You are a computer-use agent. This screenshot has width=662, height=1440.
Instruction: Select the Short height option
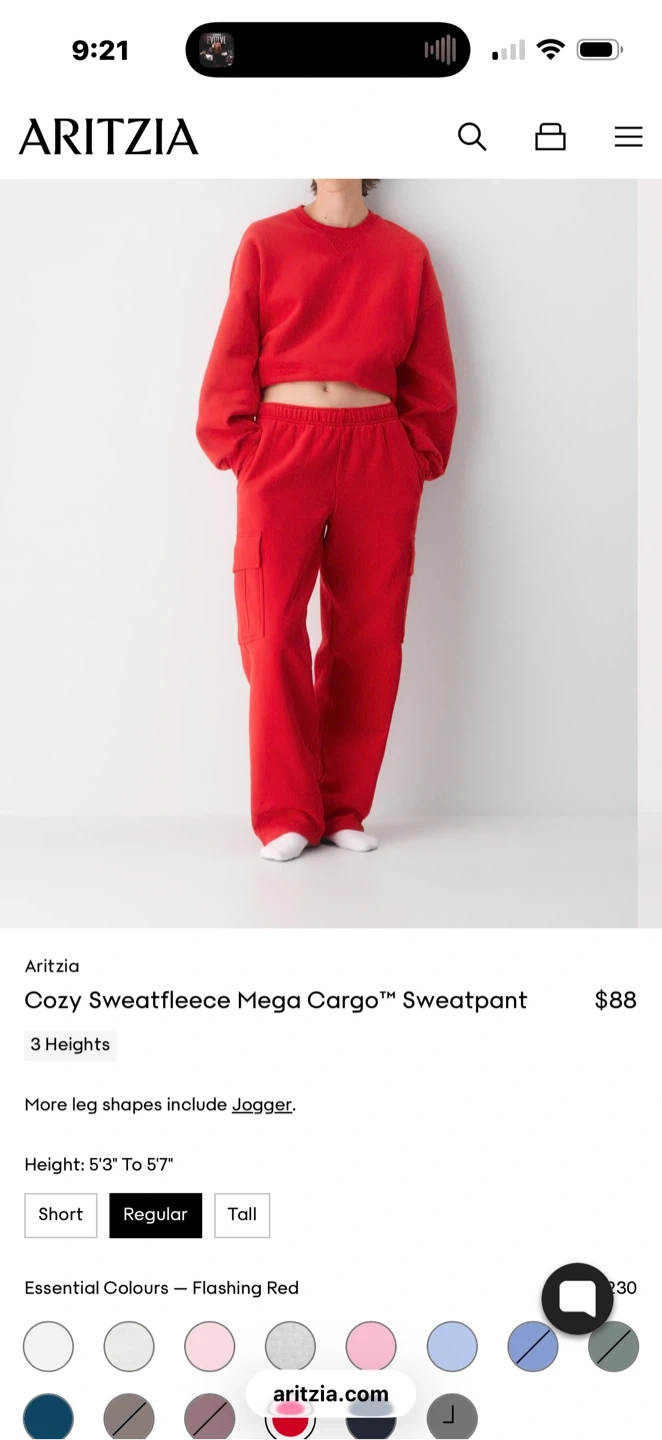tap(61, 1215)
